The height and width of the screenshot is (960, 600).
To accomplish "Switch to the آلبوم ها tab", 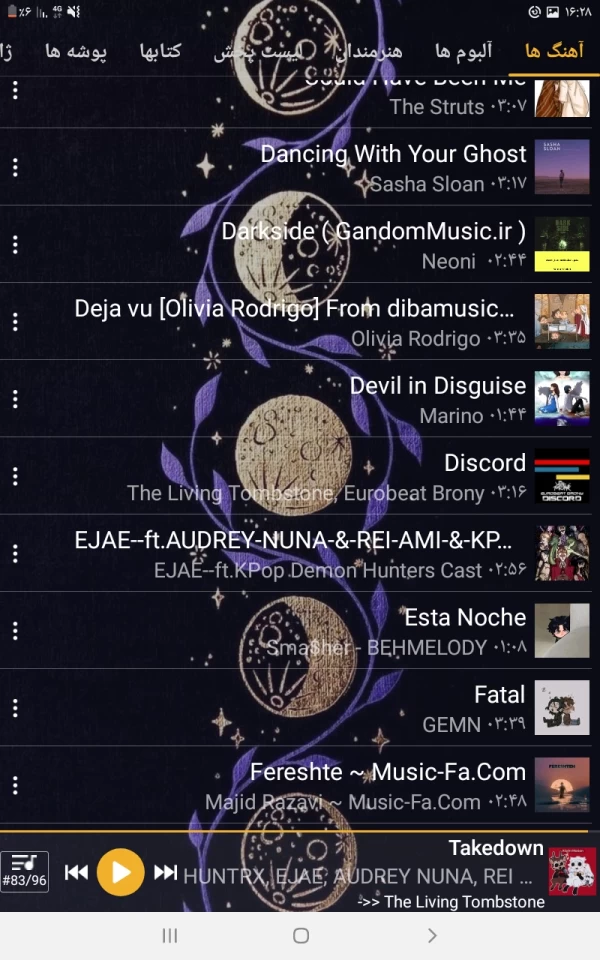I will pos(464,51).
